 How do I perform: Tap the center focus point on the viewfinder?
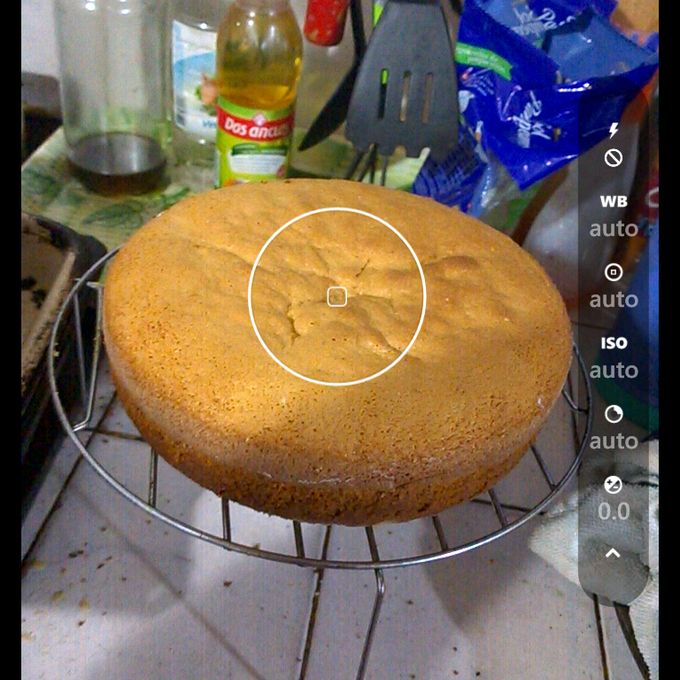[337, 296]
